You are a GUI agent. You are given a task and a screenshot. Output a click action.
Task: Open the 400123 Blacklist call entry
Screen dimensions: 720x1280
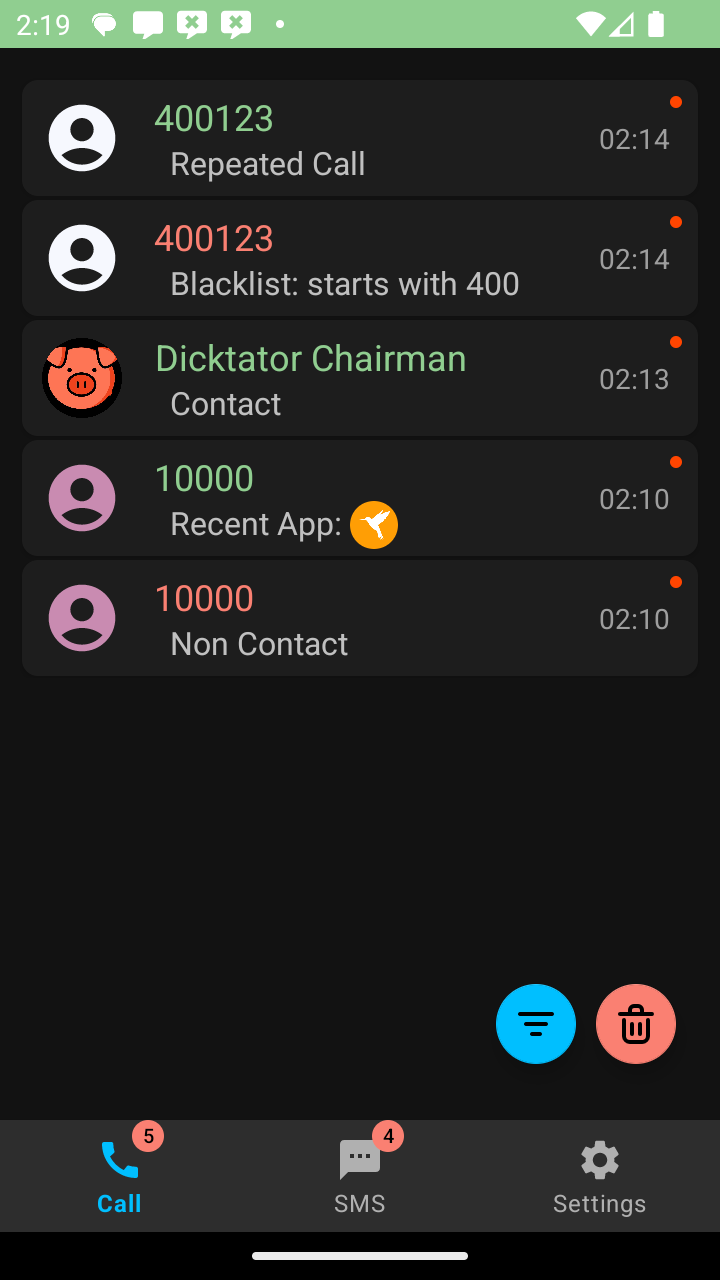(360, 258)
